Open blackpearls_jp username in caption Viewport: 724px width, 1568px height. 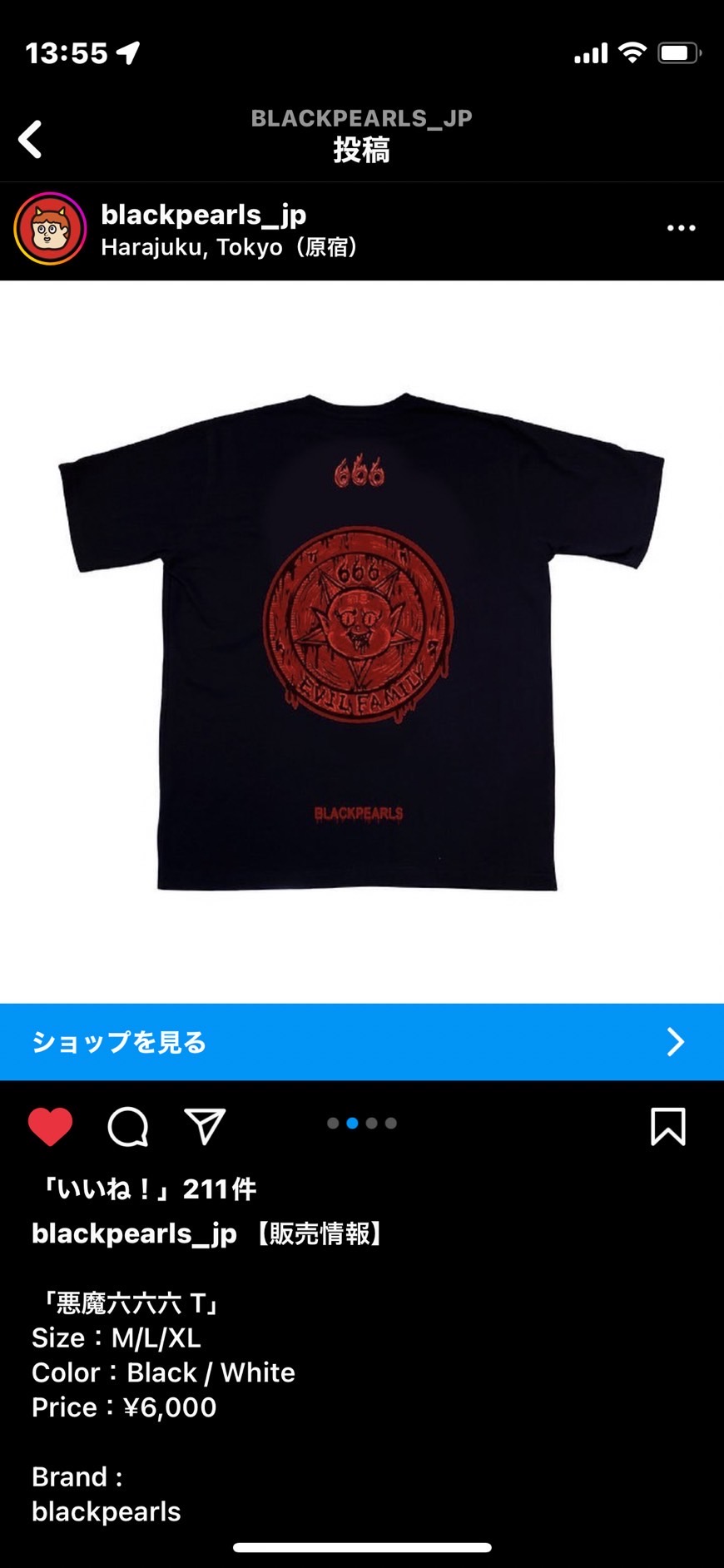tap(134, 1233)
